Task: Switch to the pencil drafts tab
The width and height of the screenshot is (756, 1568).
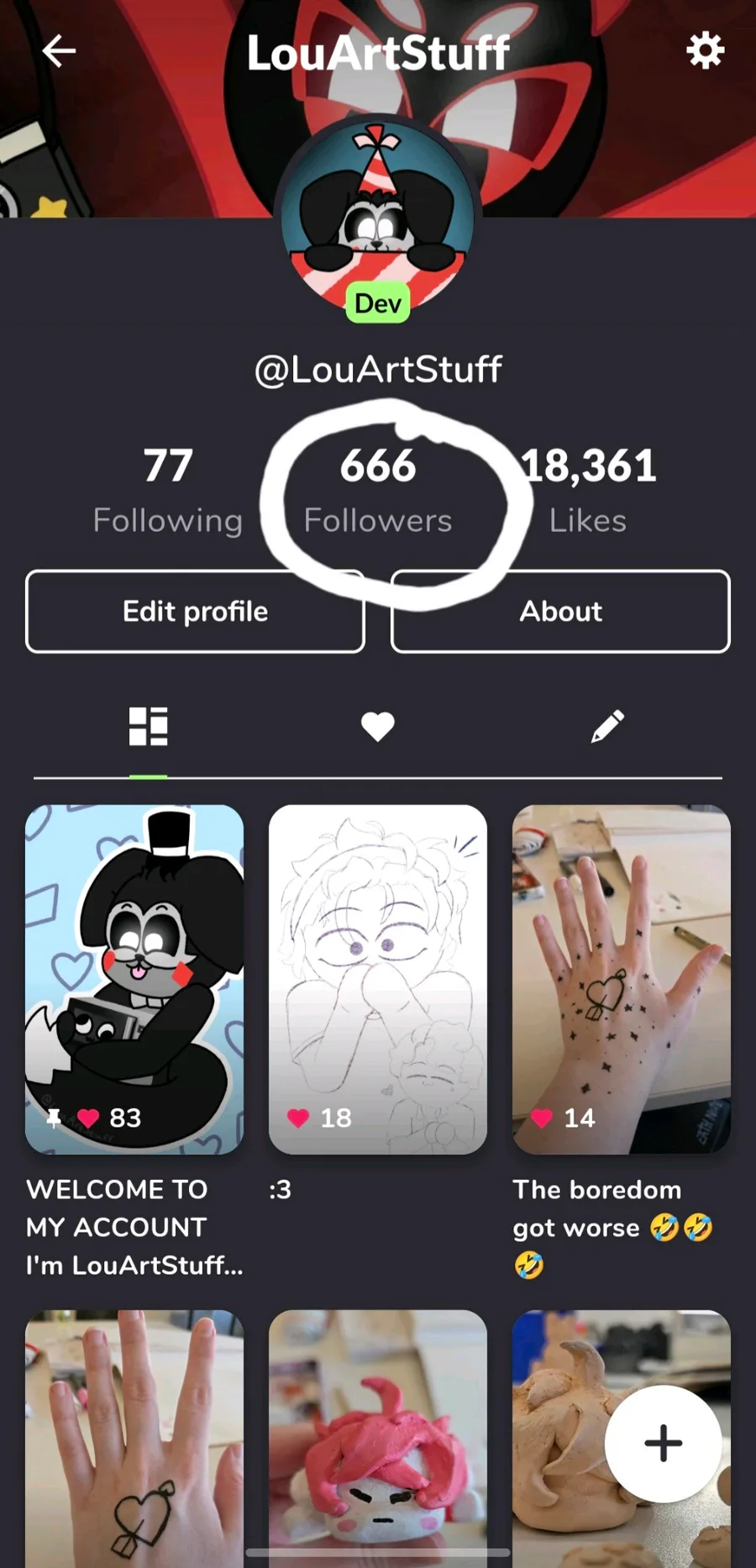Action: [x=607, y=727]
